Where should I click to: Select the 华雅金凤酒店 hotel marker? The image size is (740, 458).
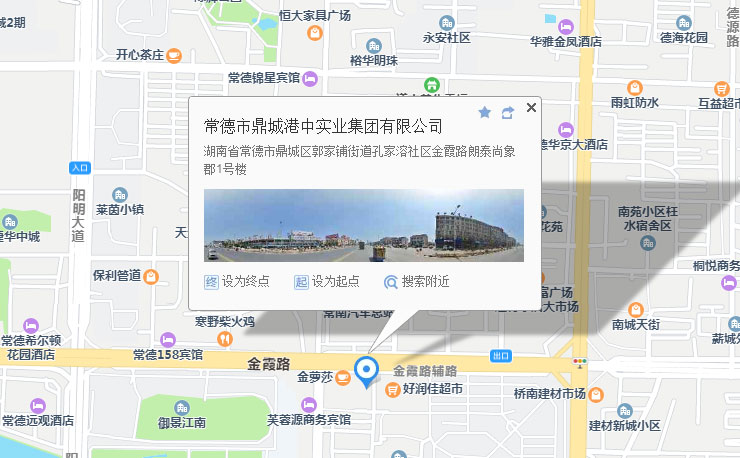coord(565,24)
